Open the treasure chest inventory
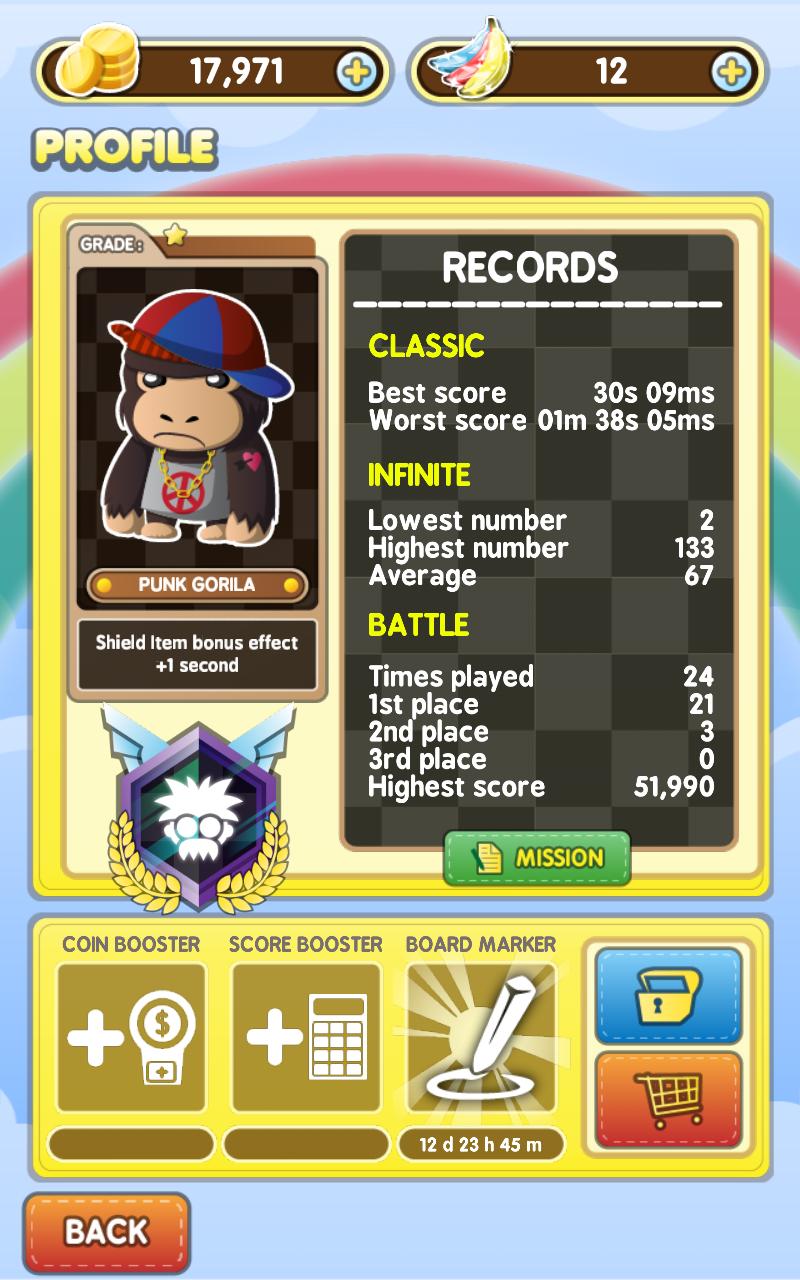Image resolution: width=800 pixels, height=1280 pixels. 668,996
